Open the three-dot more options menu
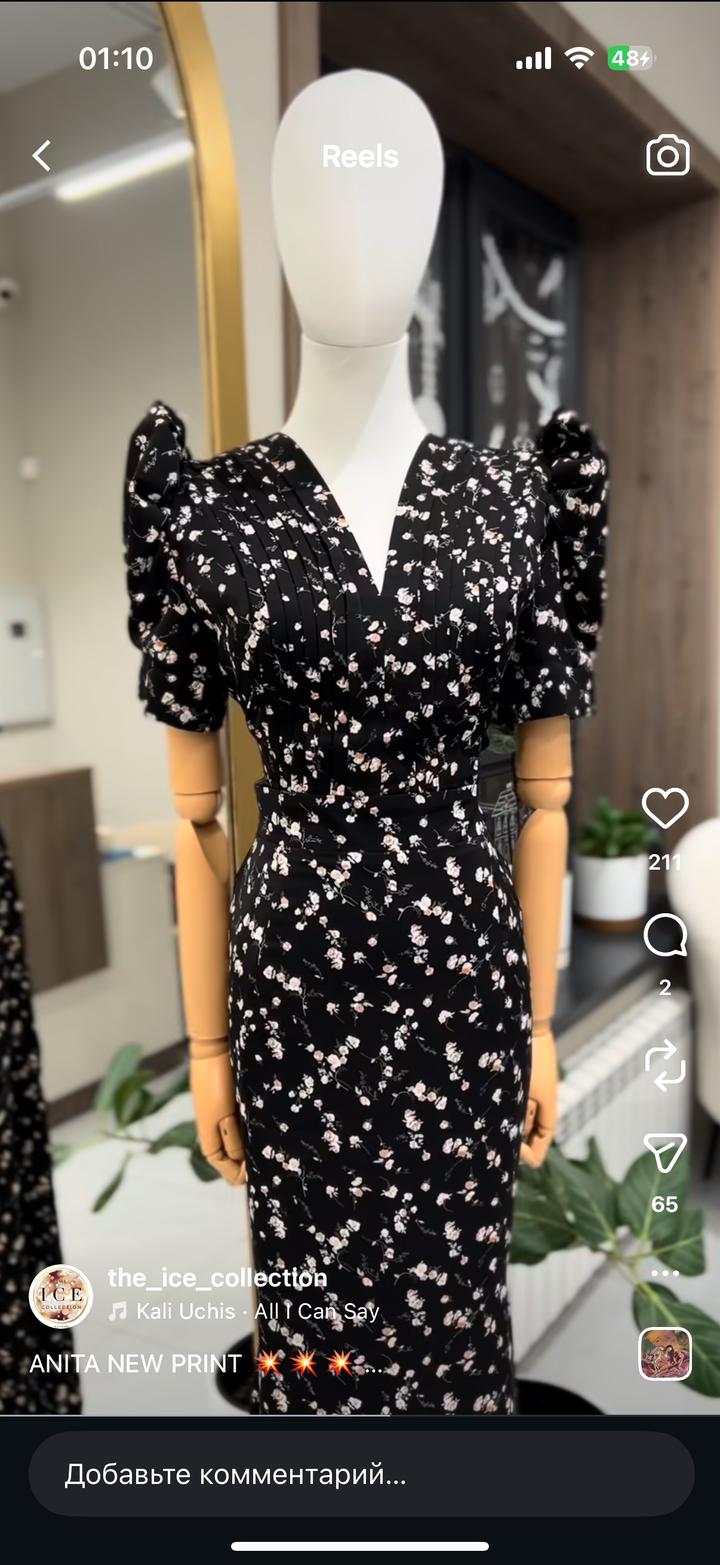720x1565 pixels. (665, 1273)
